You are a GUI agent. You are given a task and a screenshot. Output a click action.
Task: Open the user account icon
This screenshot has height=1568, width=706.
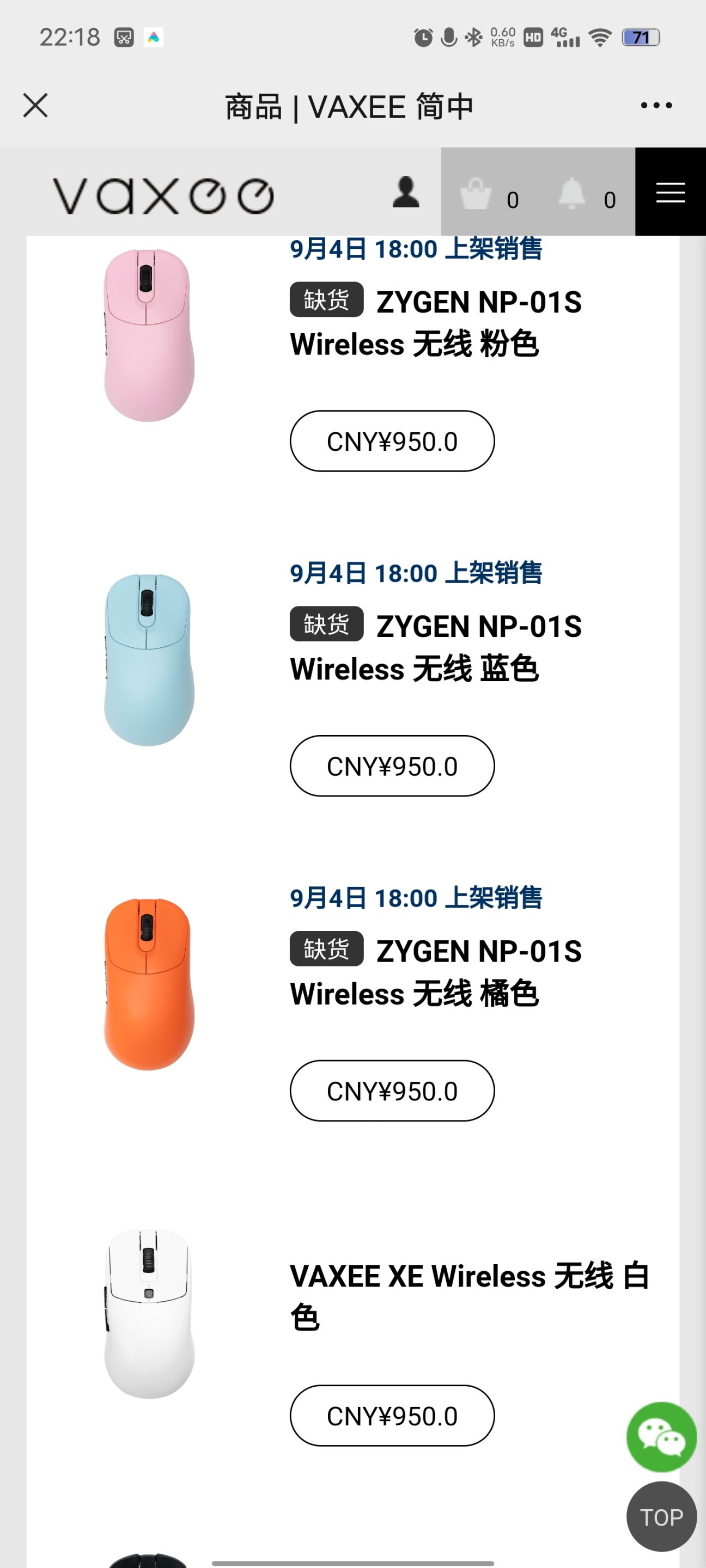[405, 192]
